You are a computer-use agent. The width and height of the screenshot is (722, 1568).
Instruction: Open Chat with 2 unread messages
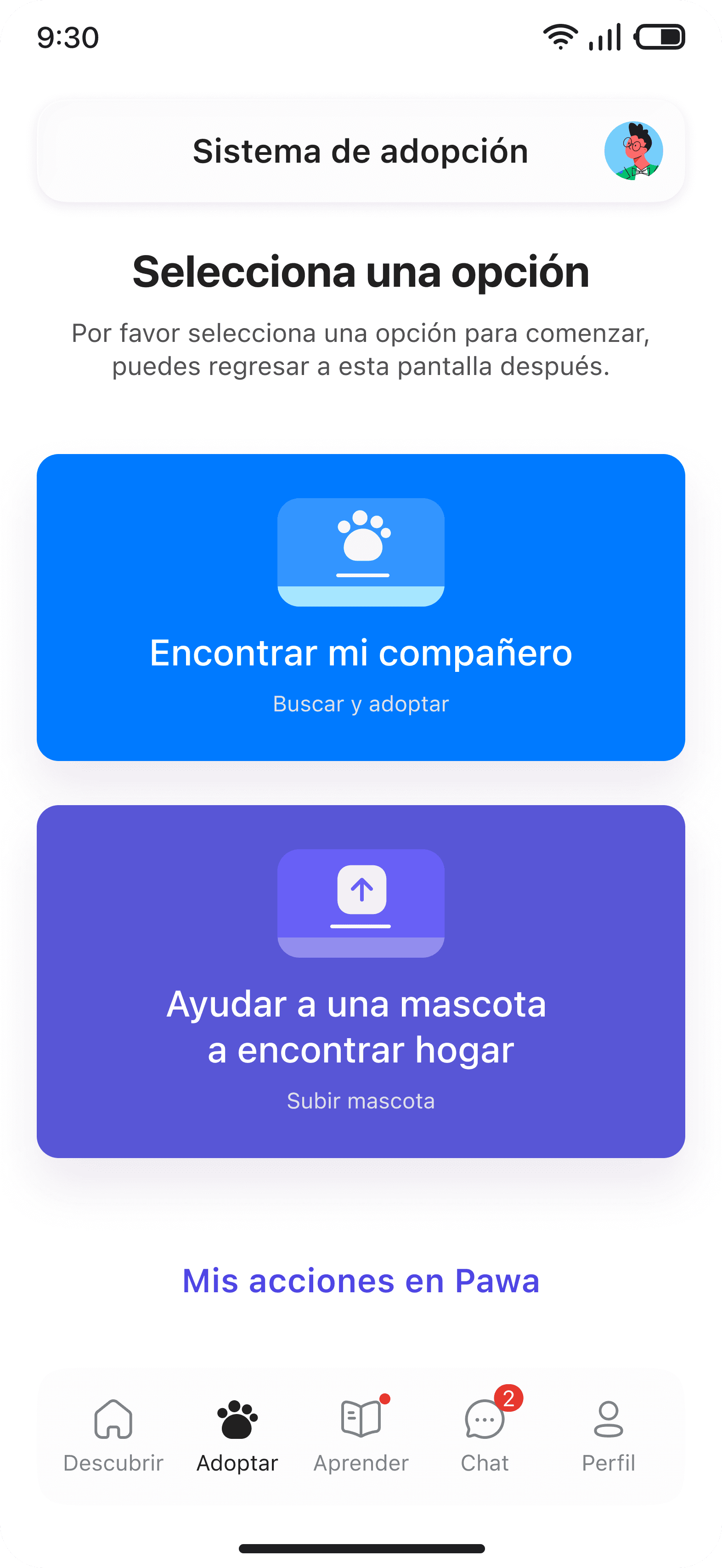pyautogui.click(x=484, y=1421)
